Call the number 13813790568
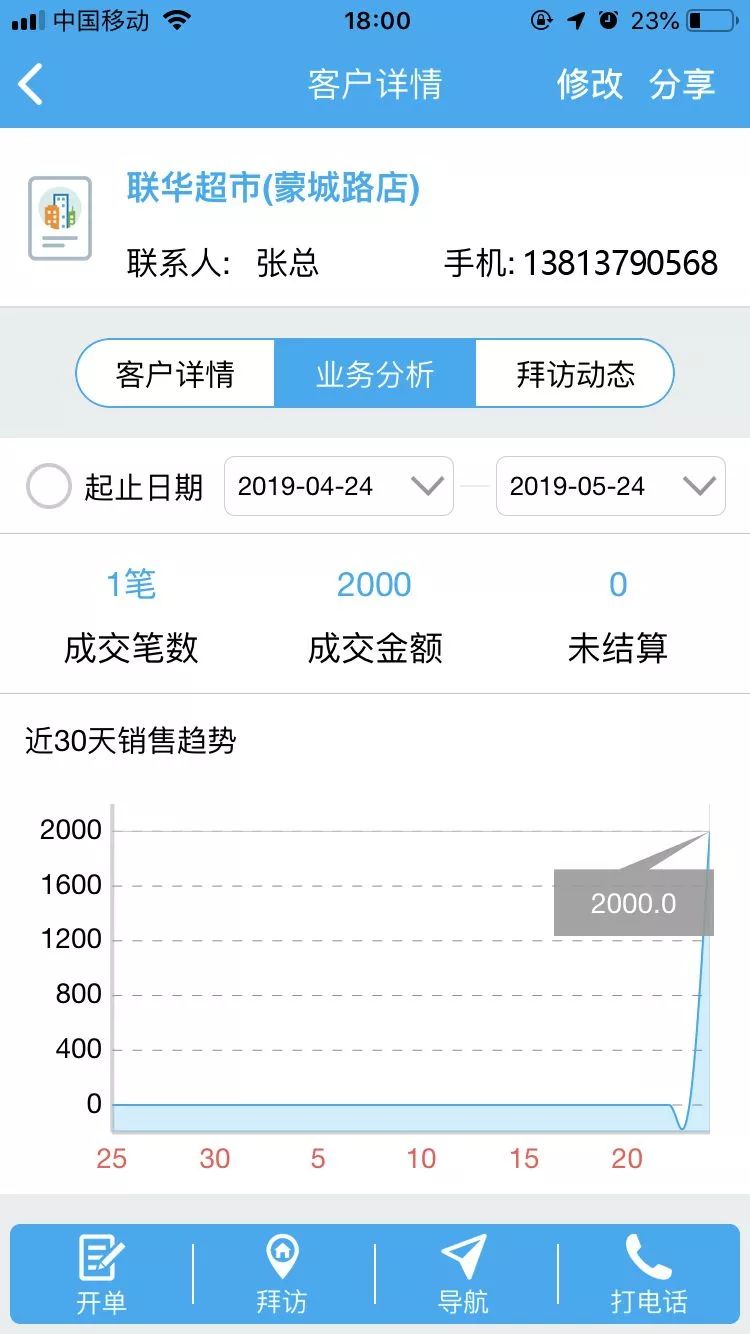This screenshot has height=1334, width=750. pos(621,263)
